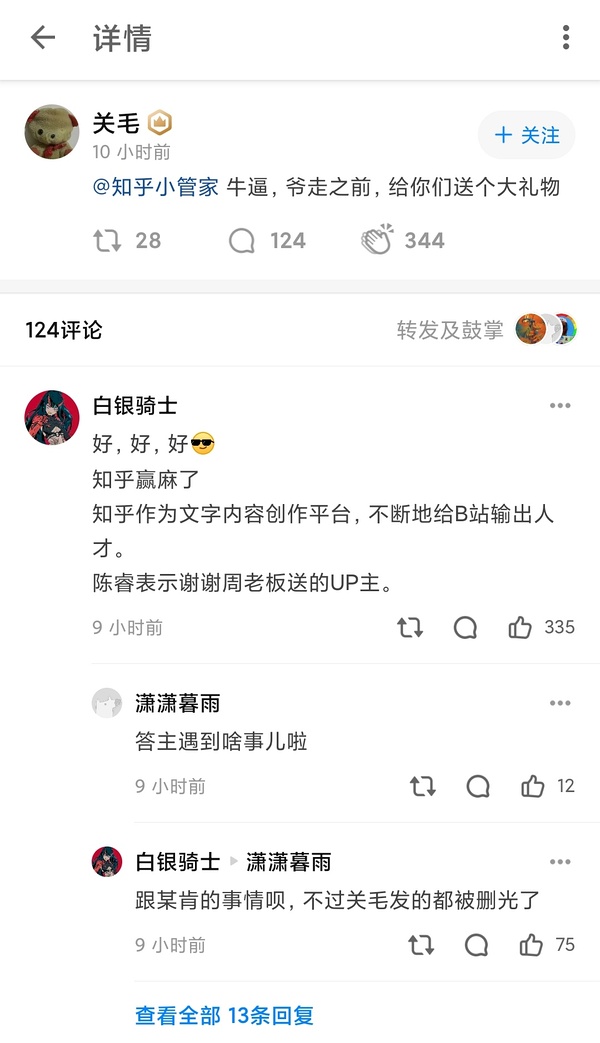Go back using the top arrow
Image resolution: width=600 pixels, height=1043 pixels.
coord(42,39)
